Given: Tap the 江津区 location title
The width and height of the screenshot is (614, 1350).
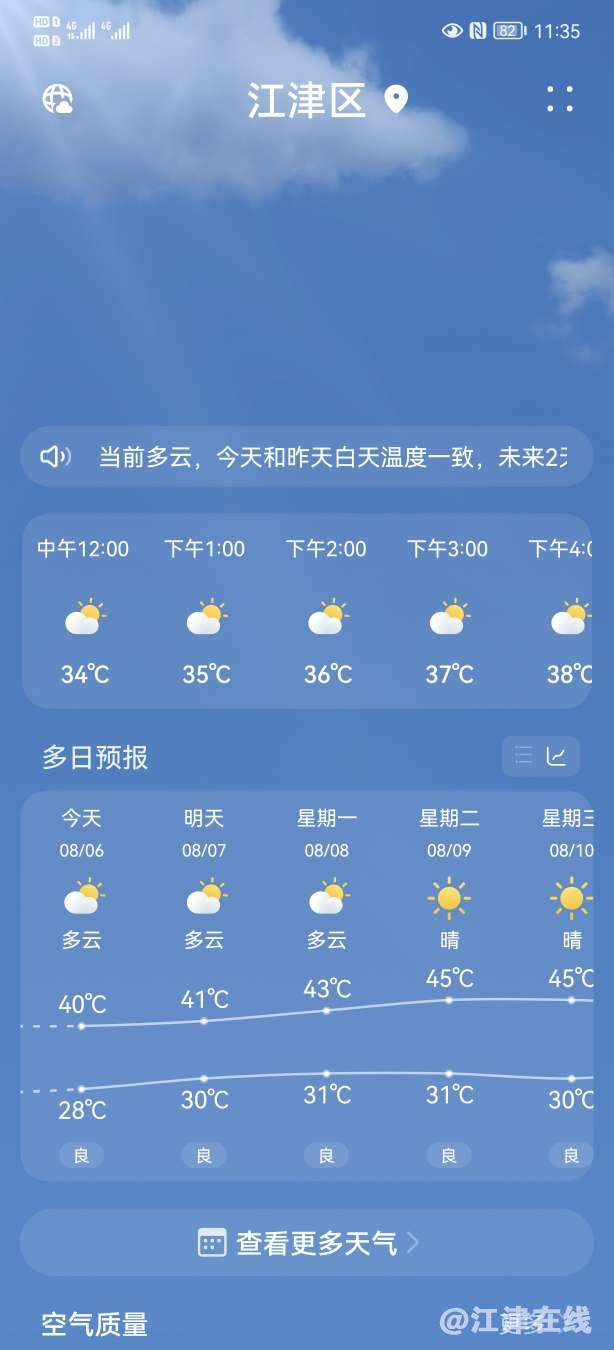Looking at the screenshot, I should [x=307, y=101].
